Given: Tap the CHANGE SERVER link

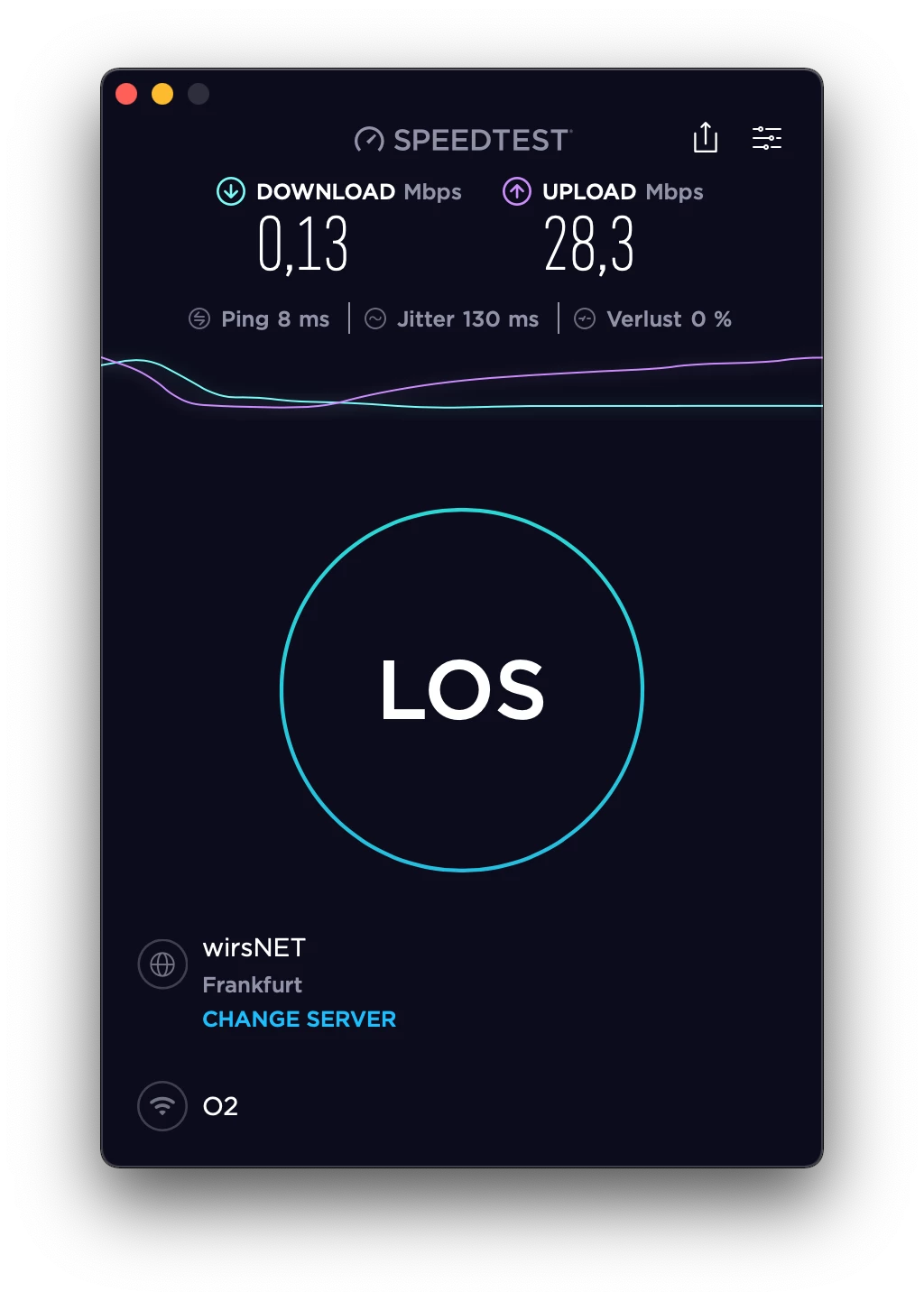Looking at the screenshot, I should click(x=299, y=1019).
